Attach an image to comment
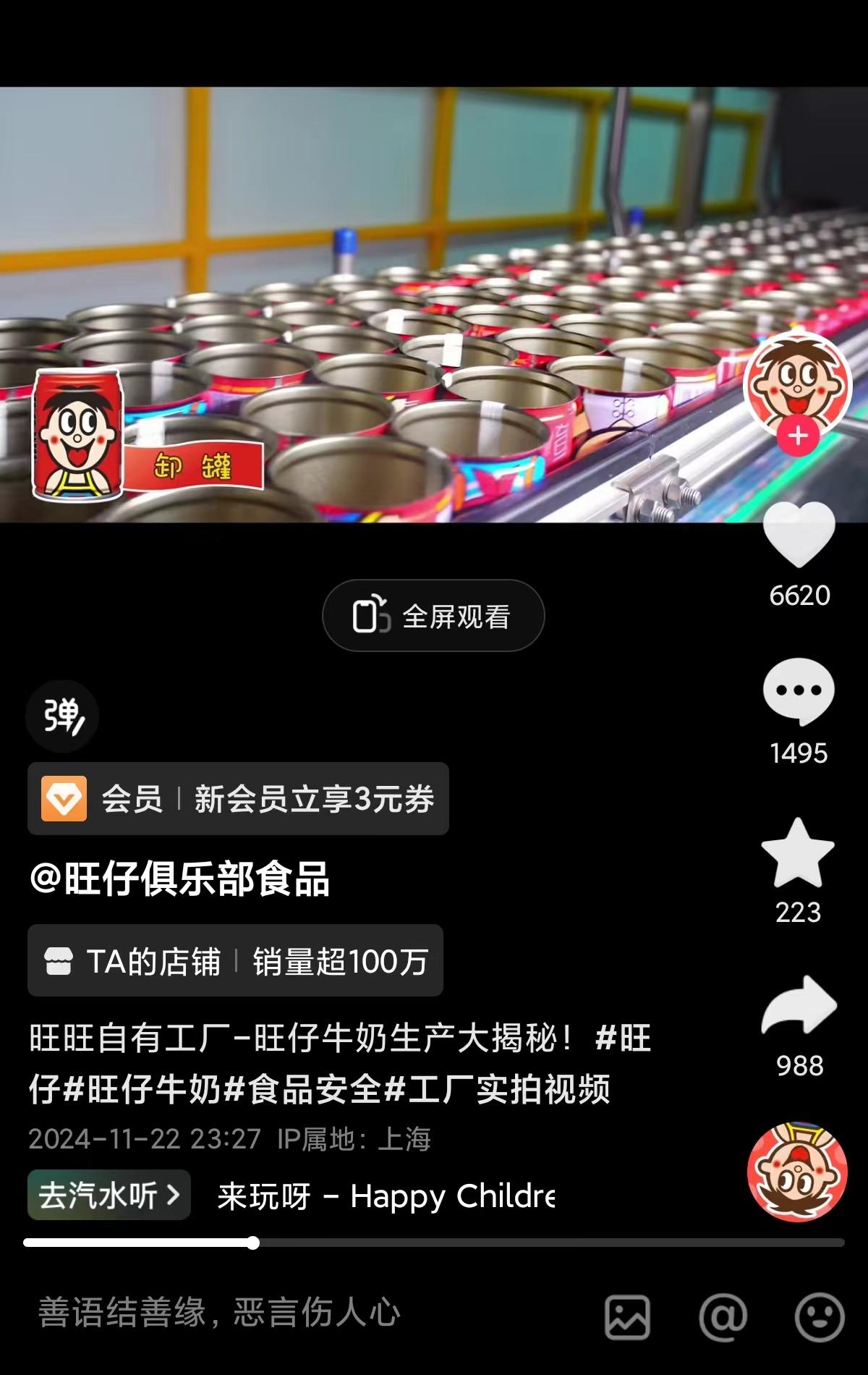The height and width of the screenshot is (1375, 868). pos(626,1317)
